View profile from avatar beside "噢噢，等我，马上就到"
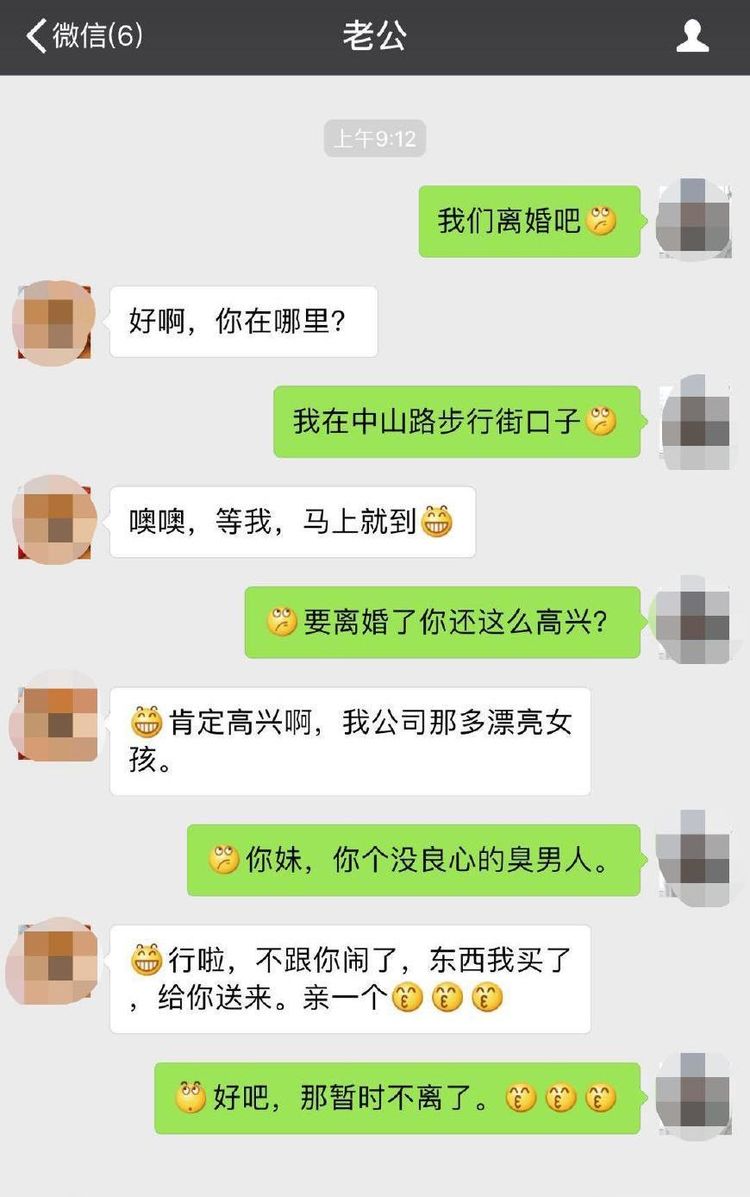This screenshot has height=1197, width=750. 54,520
